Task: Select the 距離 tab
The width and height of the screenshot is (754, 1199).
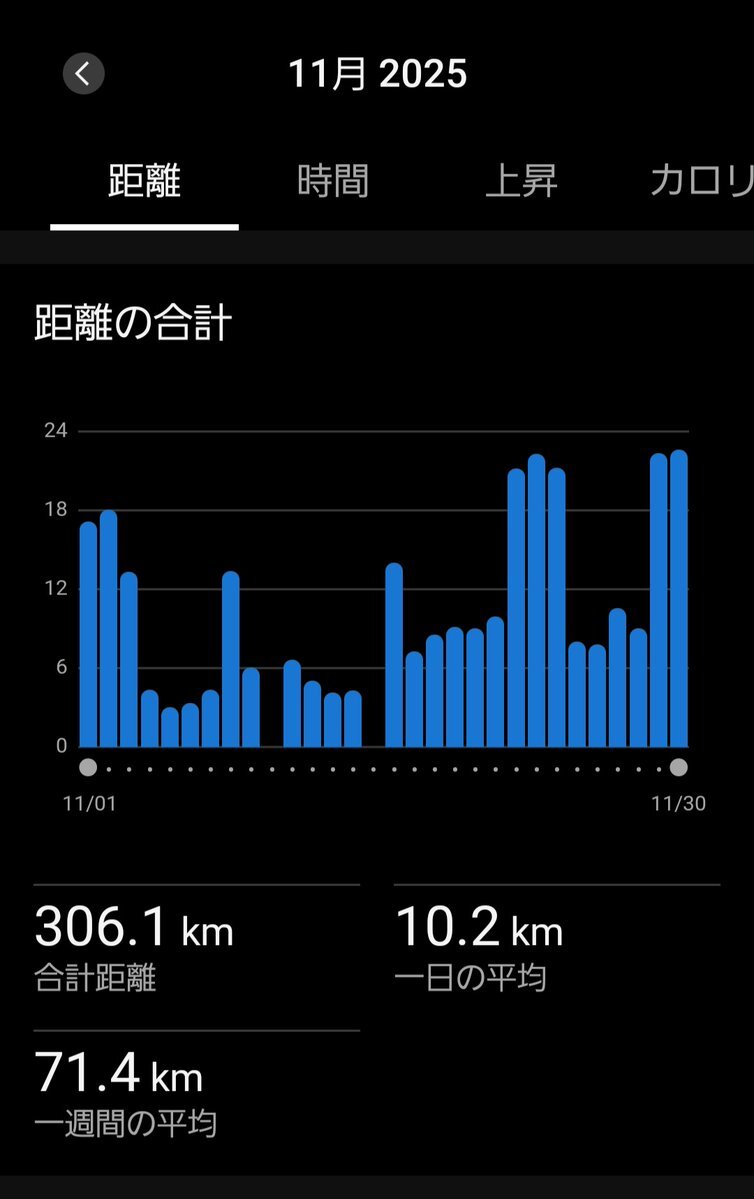Action: [x=144, y=182]
